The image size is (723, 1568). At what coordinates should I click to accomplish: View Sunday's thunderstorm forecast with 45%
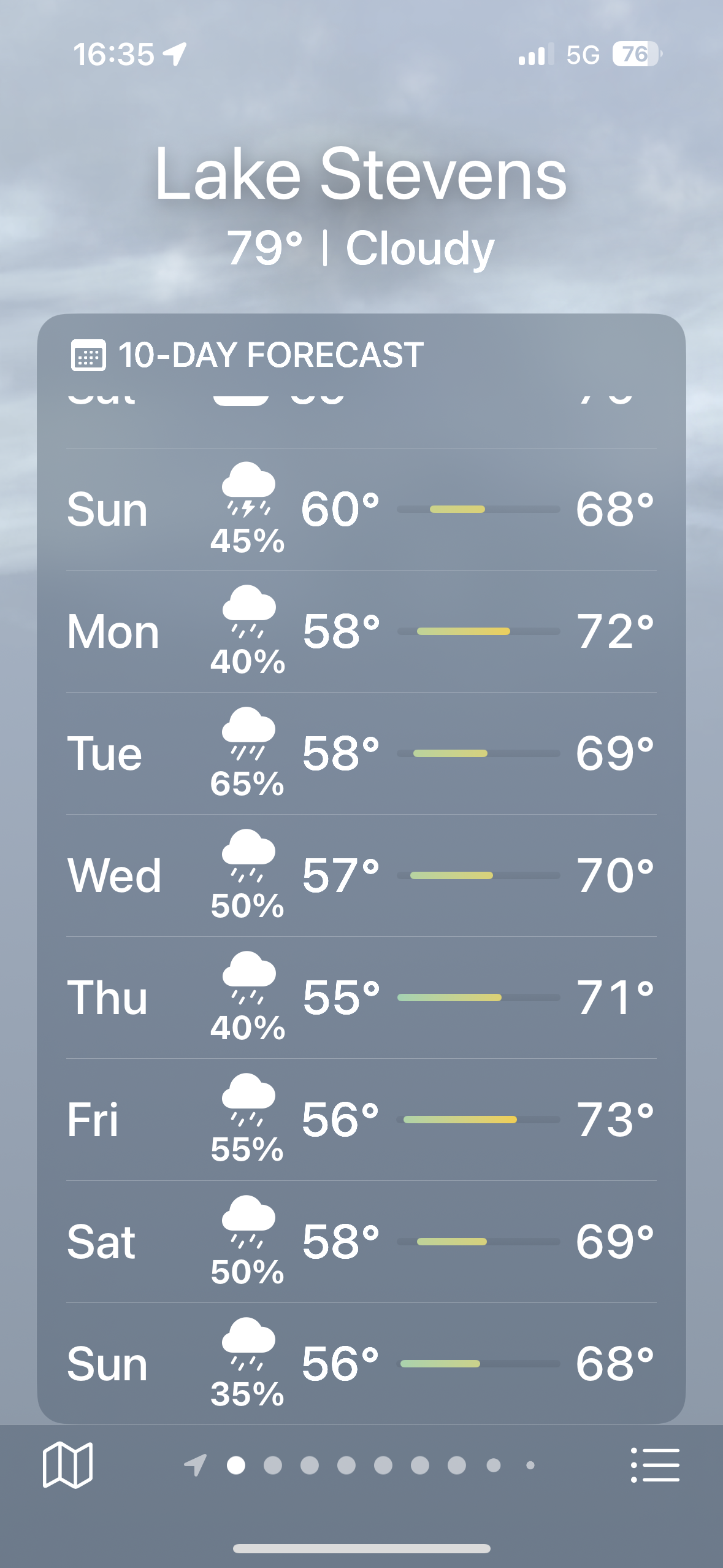point(361,509)
